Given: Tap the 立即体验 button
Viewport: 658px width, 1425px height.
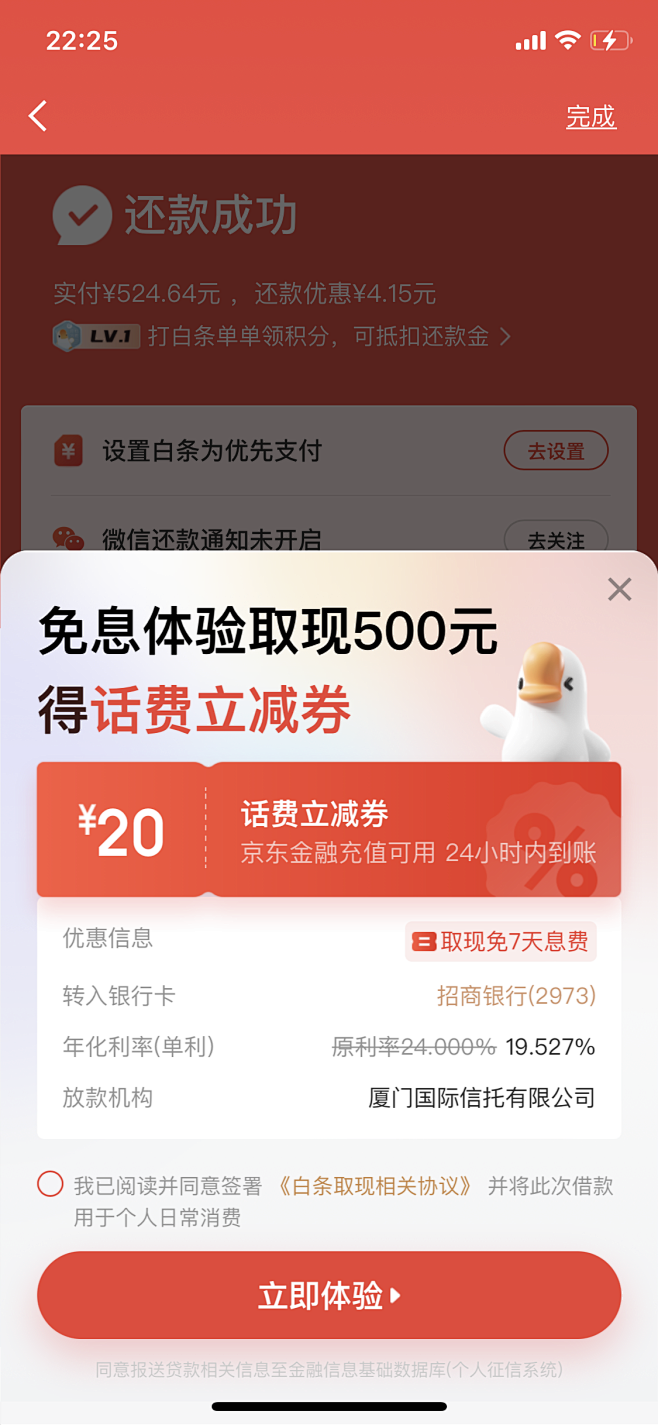Looking at the screenshot, I should (x=328, y=1295).
